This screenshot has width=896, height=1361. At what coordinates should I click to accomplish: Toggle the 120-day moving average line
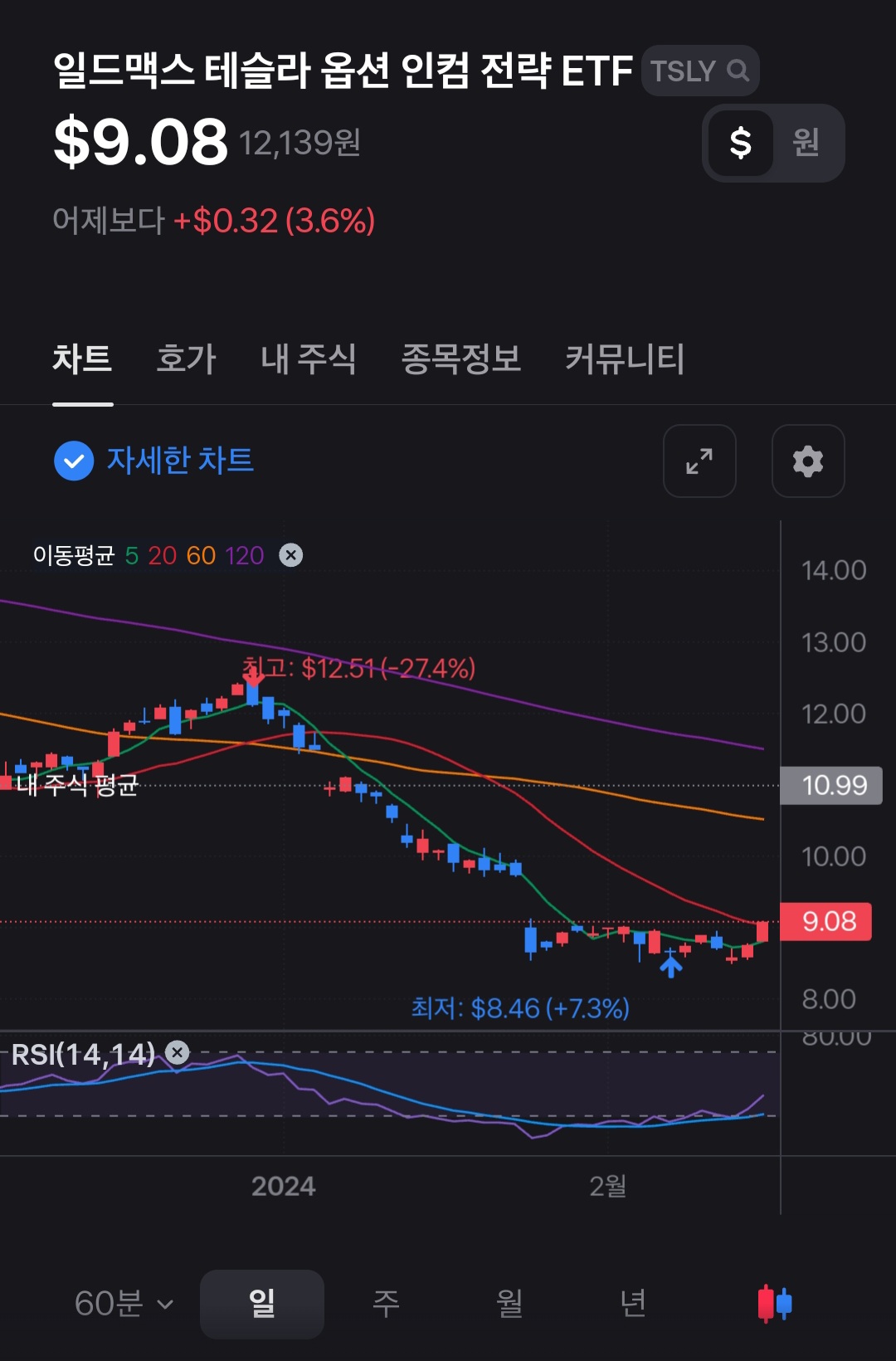tap(244, 555)
